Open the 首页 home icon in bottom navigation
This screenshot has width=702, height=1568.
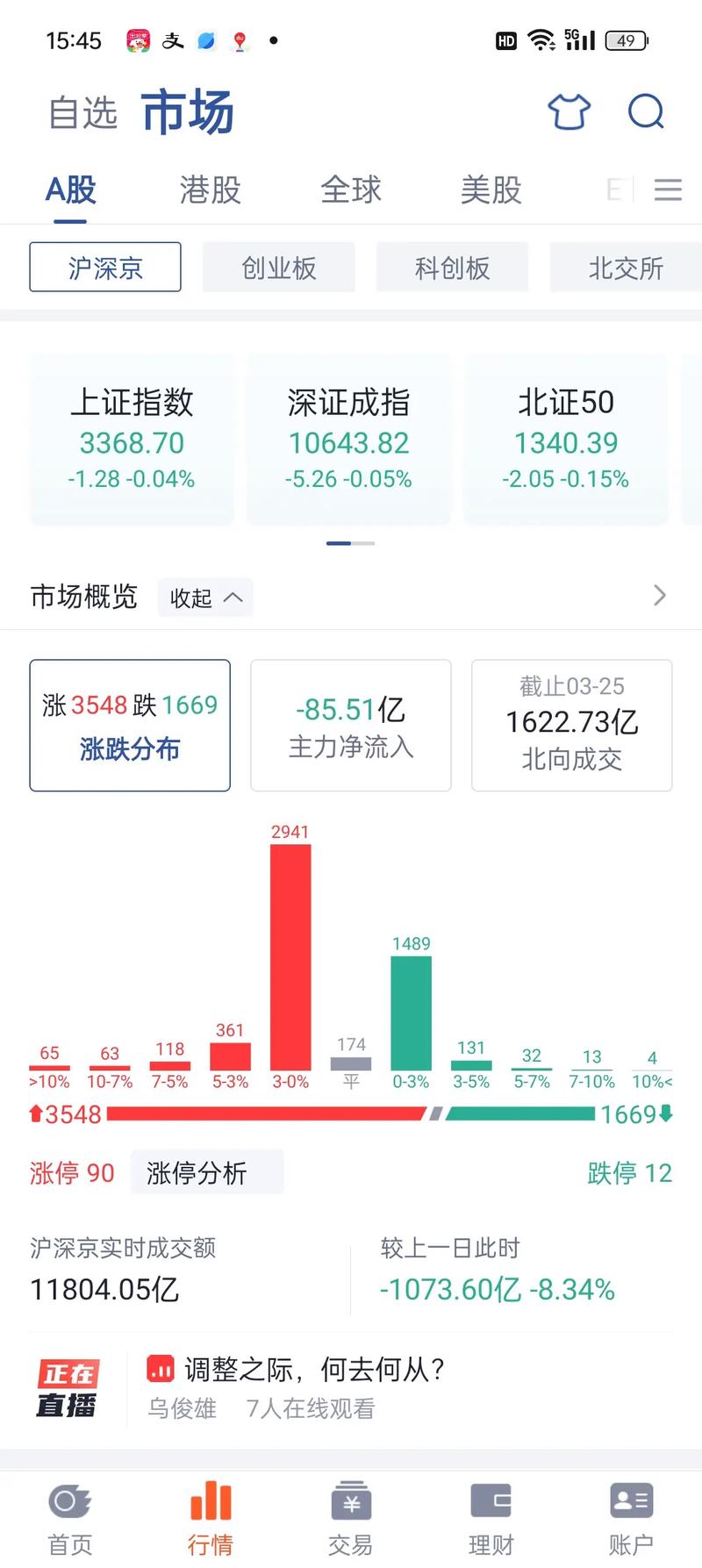point(69,1502)
